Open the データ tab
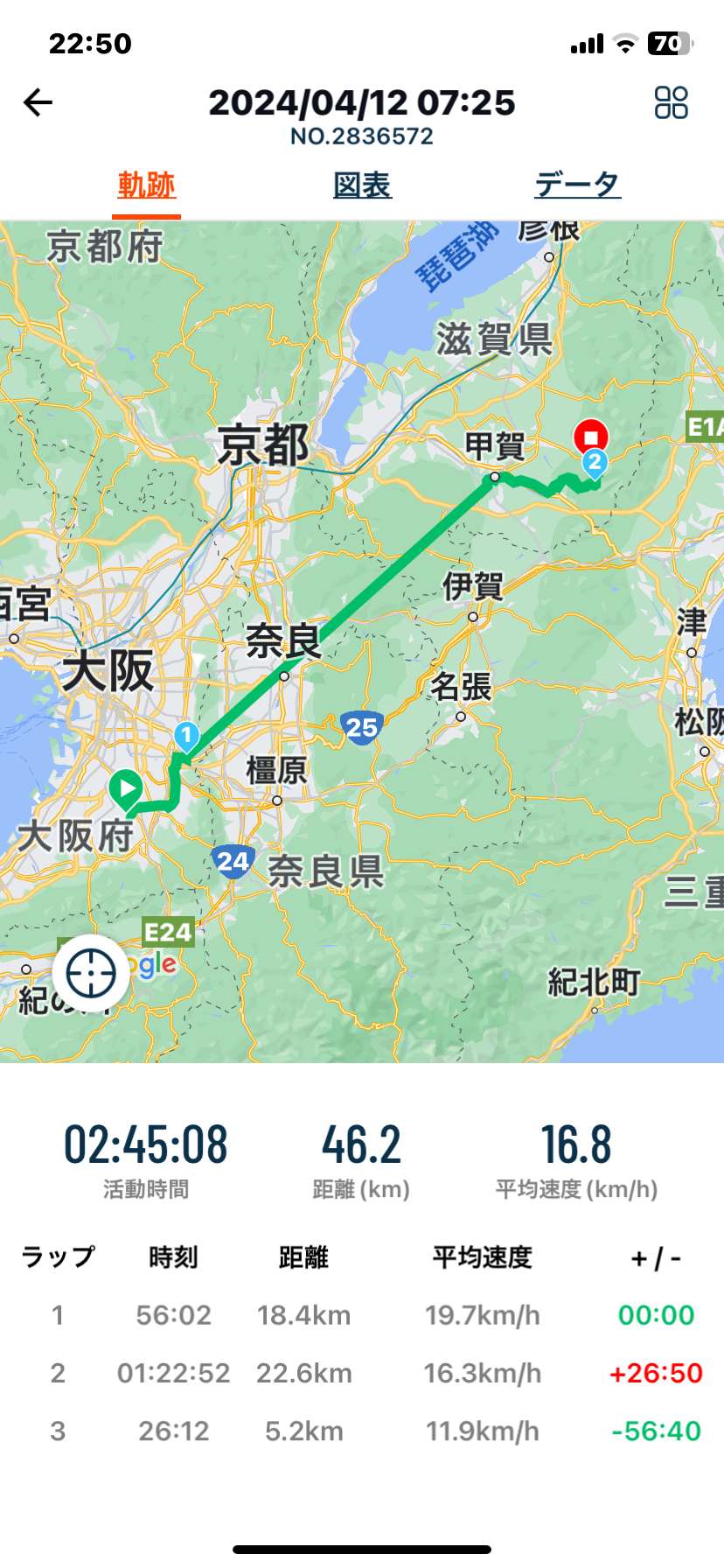Viewport: 724px width, 1568px height. pyautogui.click(x=578, y=185)
